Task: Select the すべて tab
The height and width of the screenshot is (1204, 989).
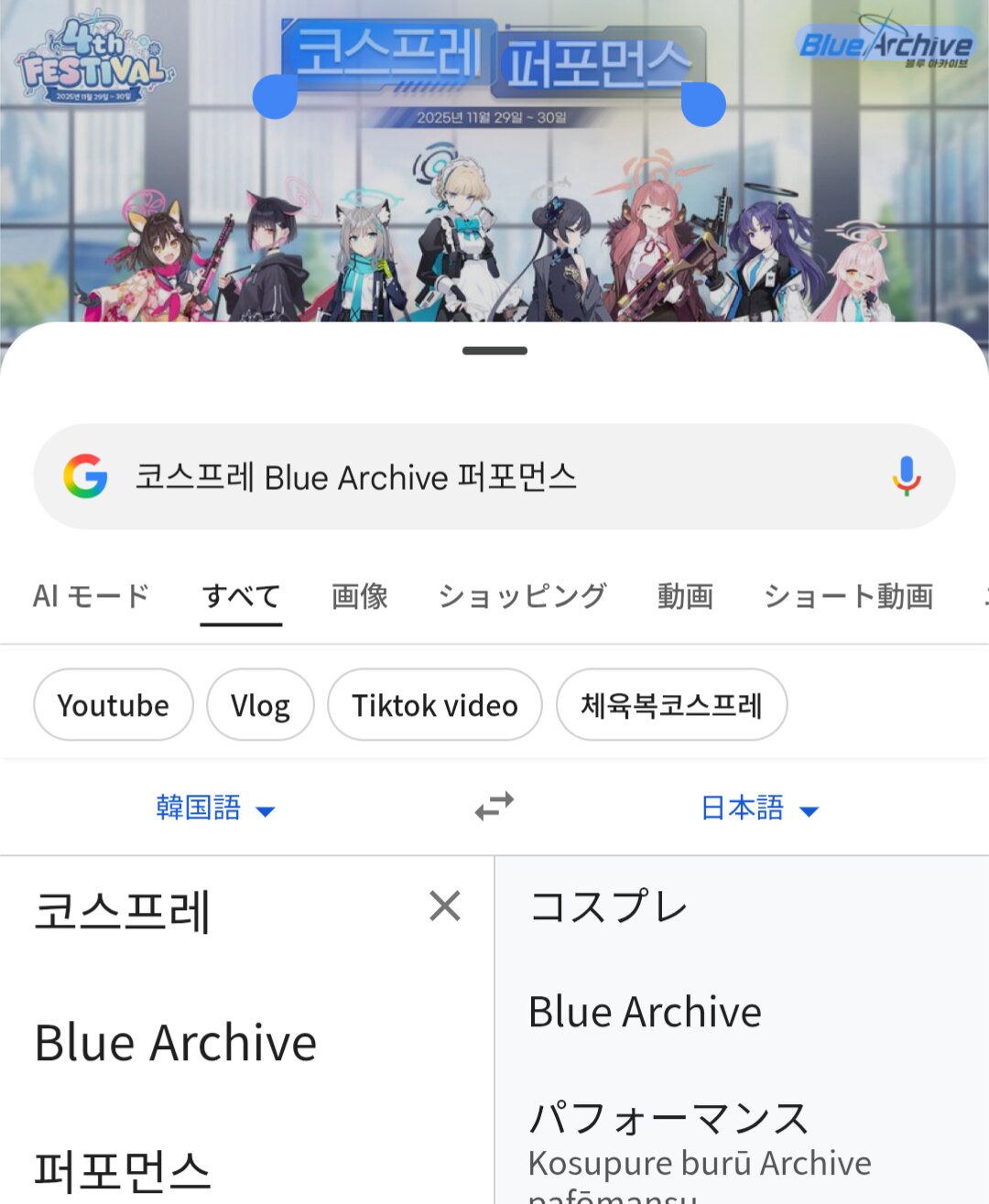Action: click(241, 597)
